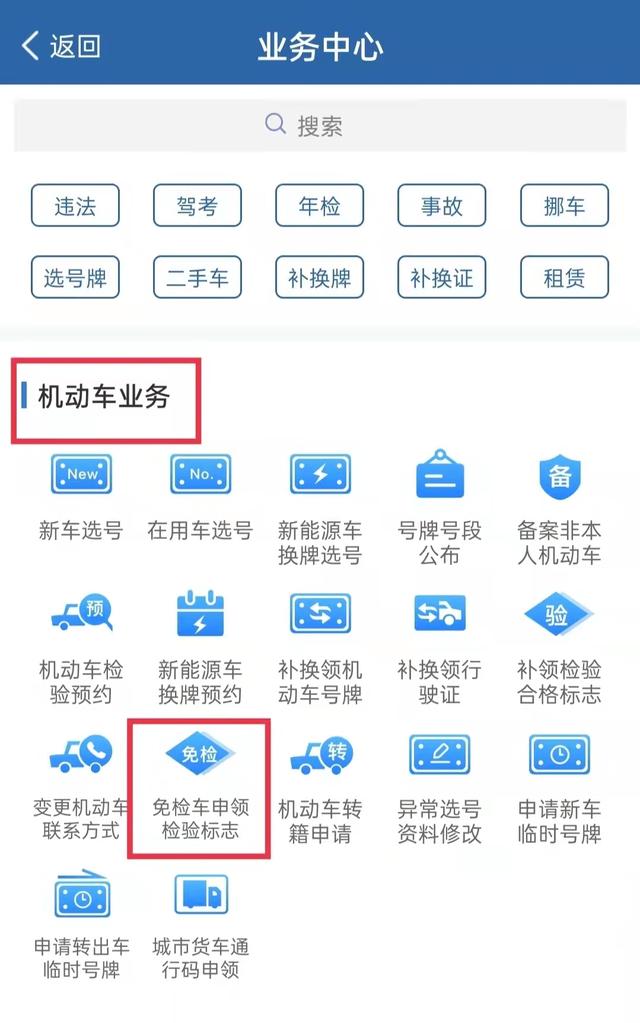The image size is (640, 1023).
Task: Select the 选号牌 chip
Action: point(75,277)
